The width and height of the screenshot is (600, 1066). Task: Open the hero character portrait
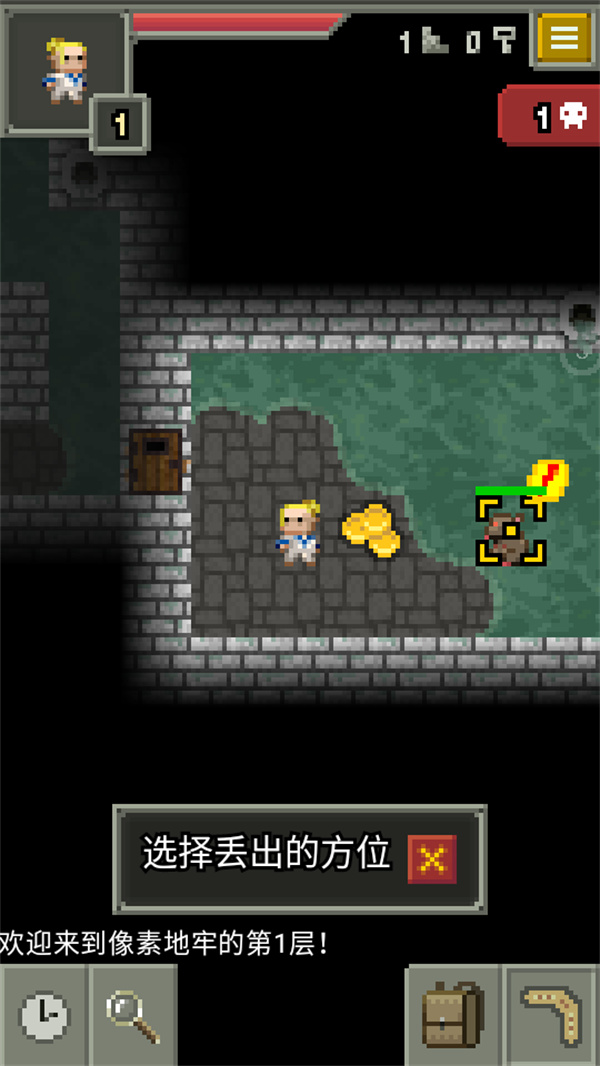[x=66, y=69]
